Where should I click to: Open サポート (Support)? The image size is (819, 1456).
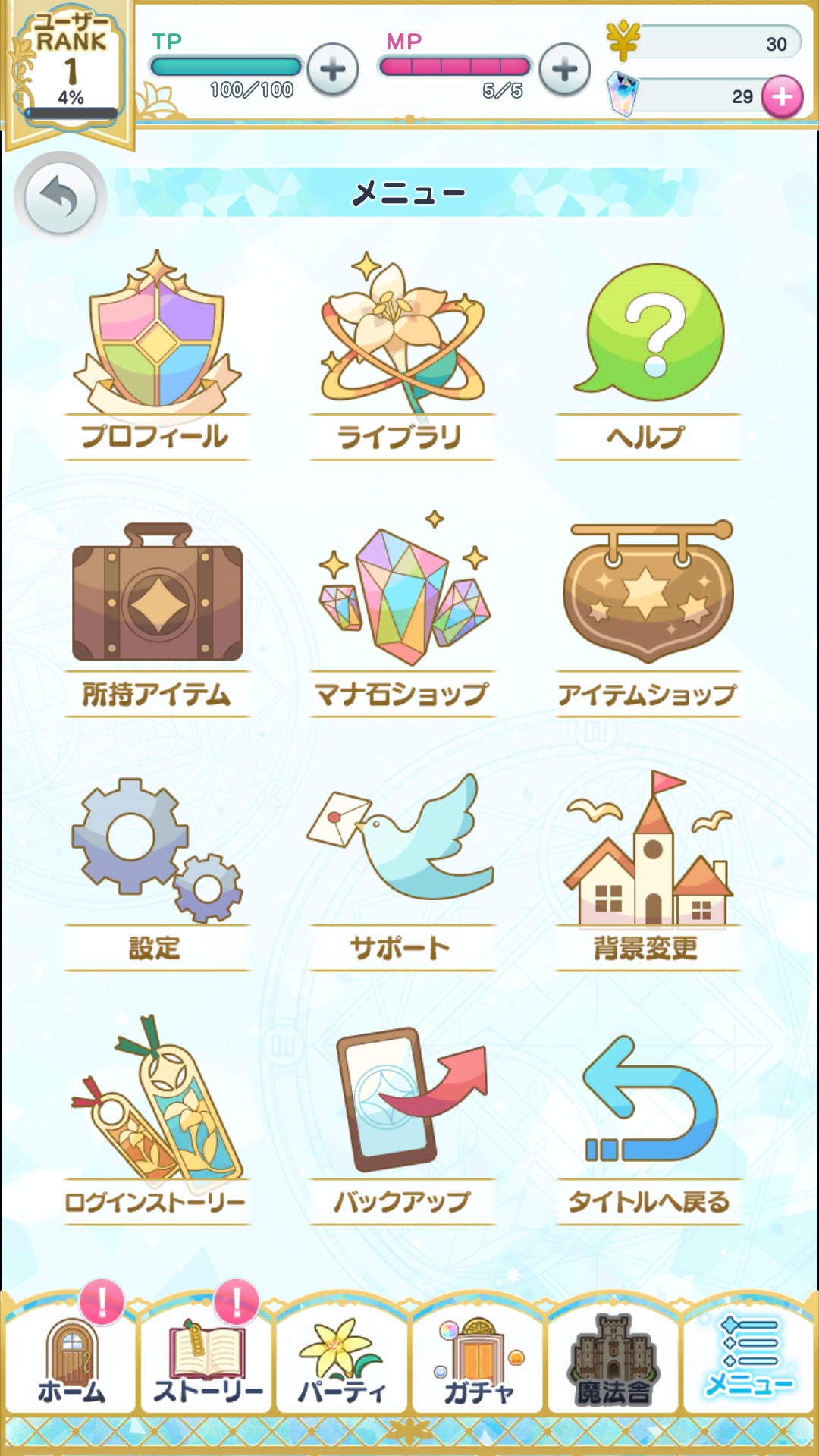point(403,868)
